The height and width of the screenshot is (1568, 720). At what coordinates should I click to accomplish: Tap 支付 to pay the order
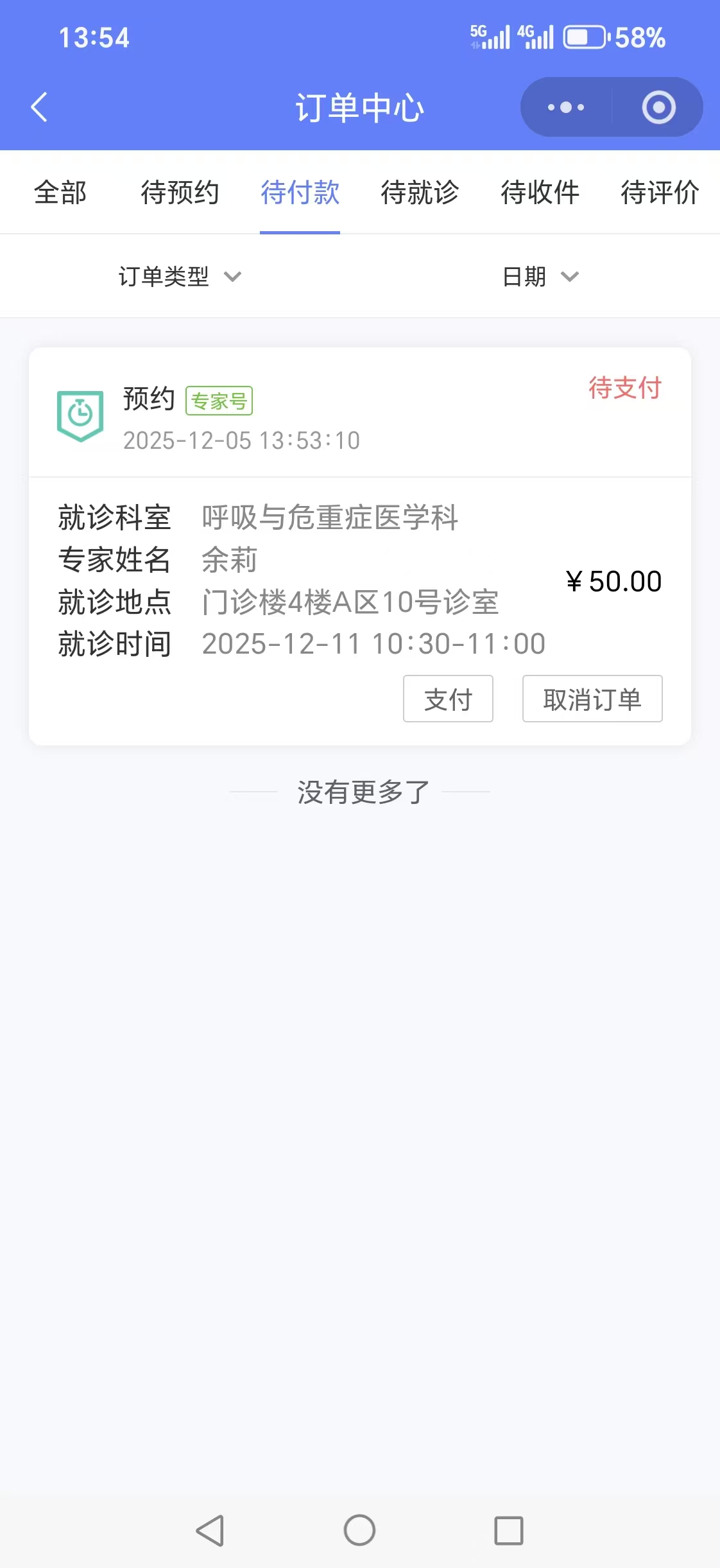pyautogui.click(x=448, y=699)
